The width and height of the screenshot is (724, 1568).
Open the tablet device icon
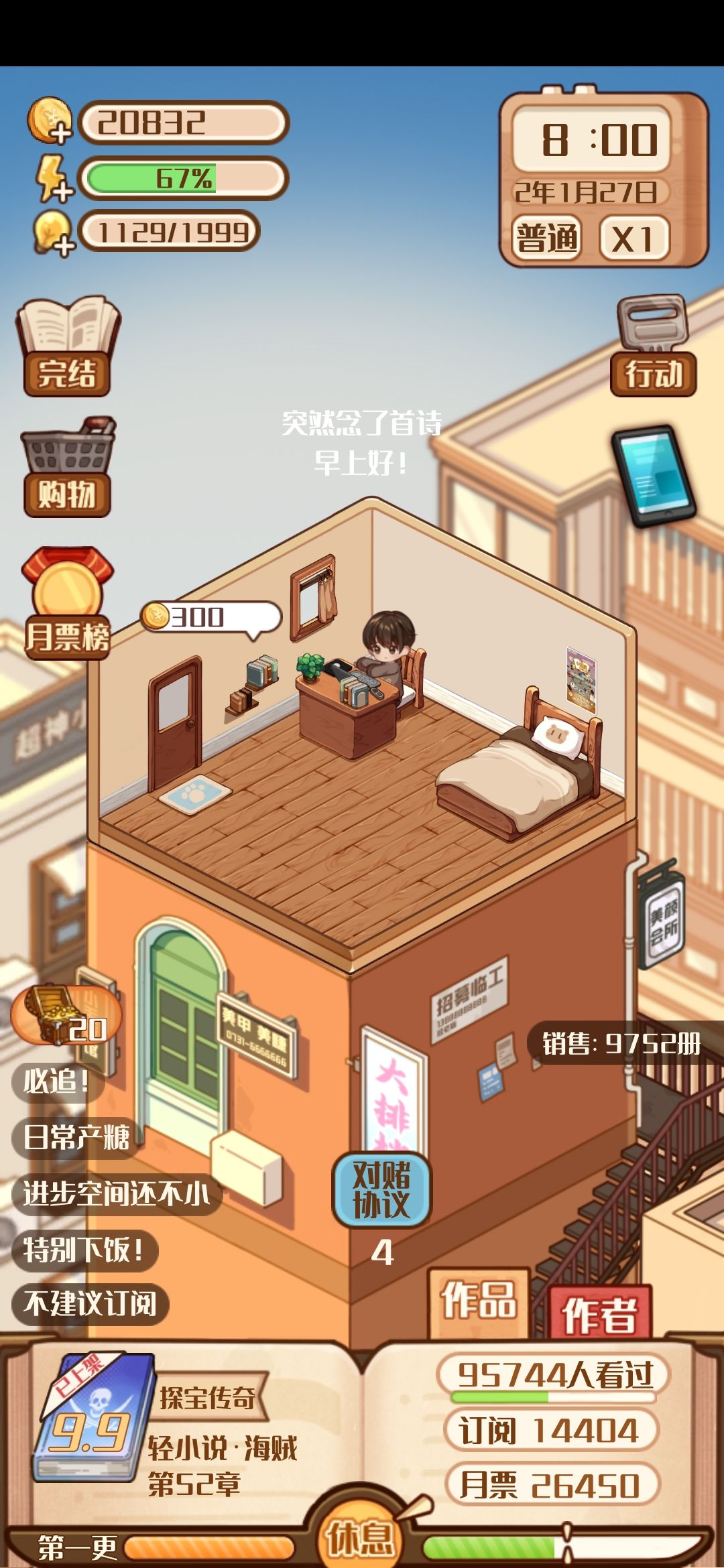(x=654, y=476)
